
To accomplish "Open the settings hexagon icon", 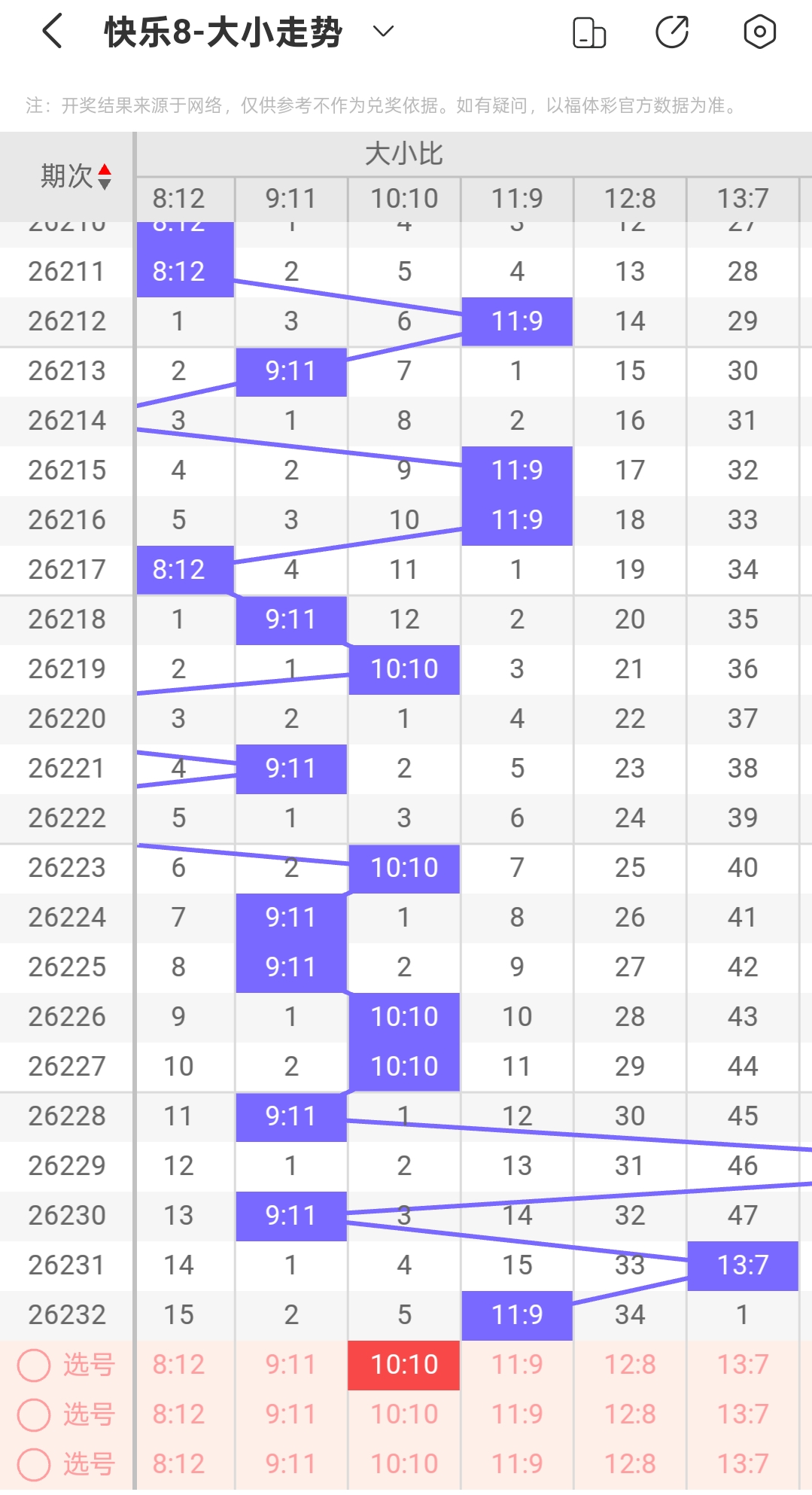I will (759, 32).
